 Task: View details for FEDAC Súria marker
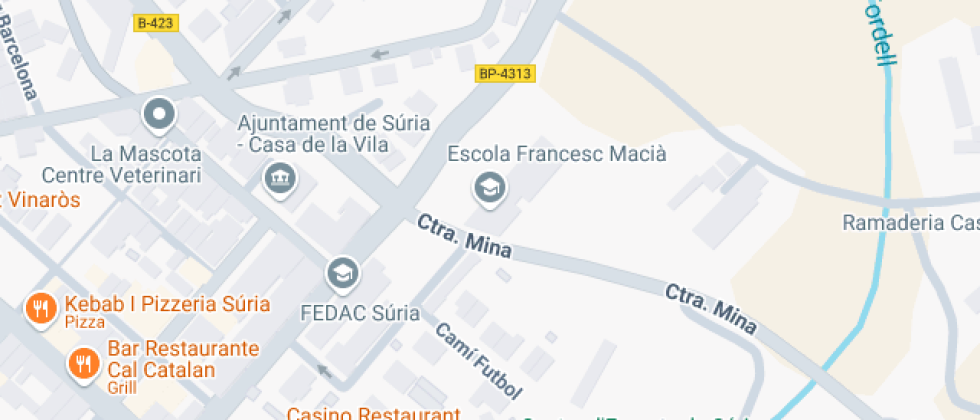point(343,272)
